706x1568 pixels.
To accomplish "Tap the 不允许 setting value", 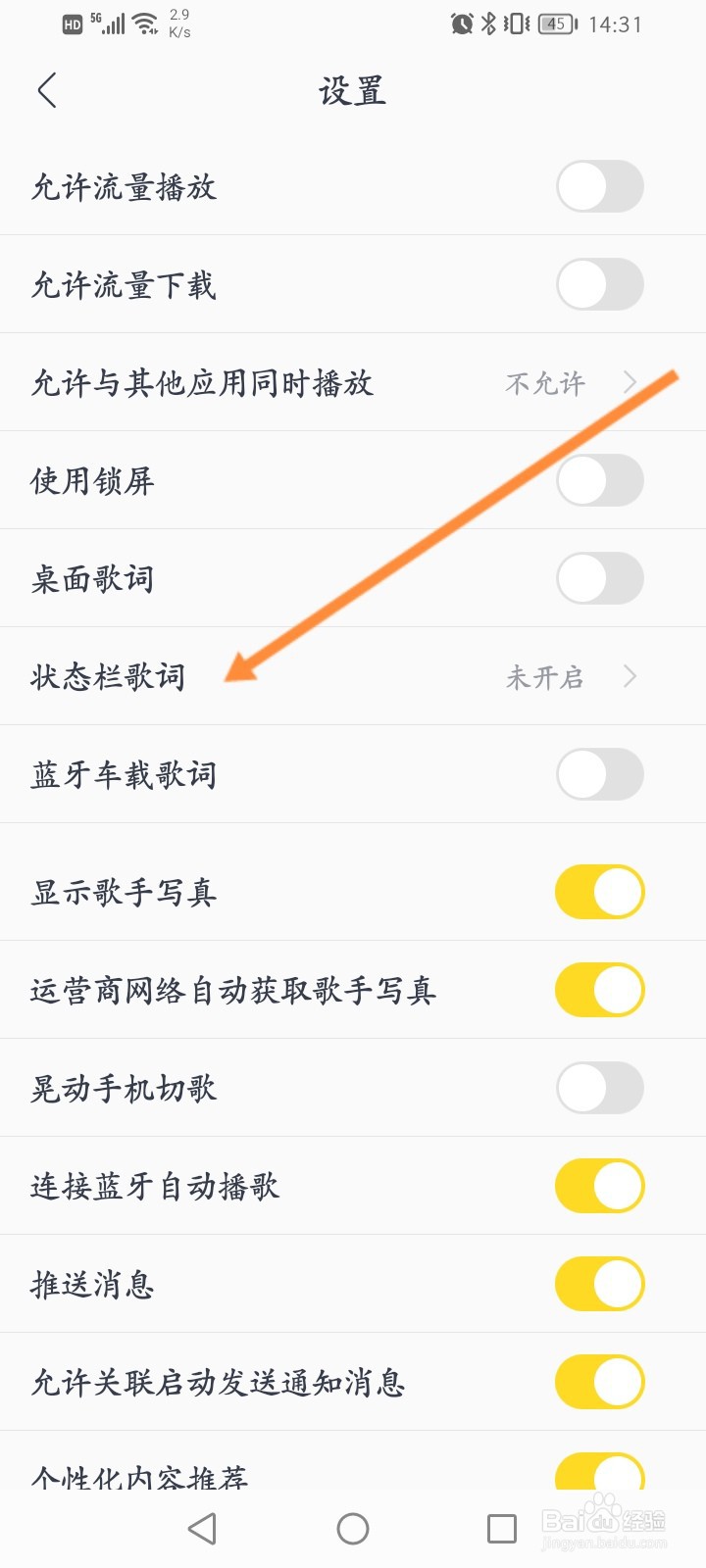I will point(545,382).
